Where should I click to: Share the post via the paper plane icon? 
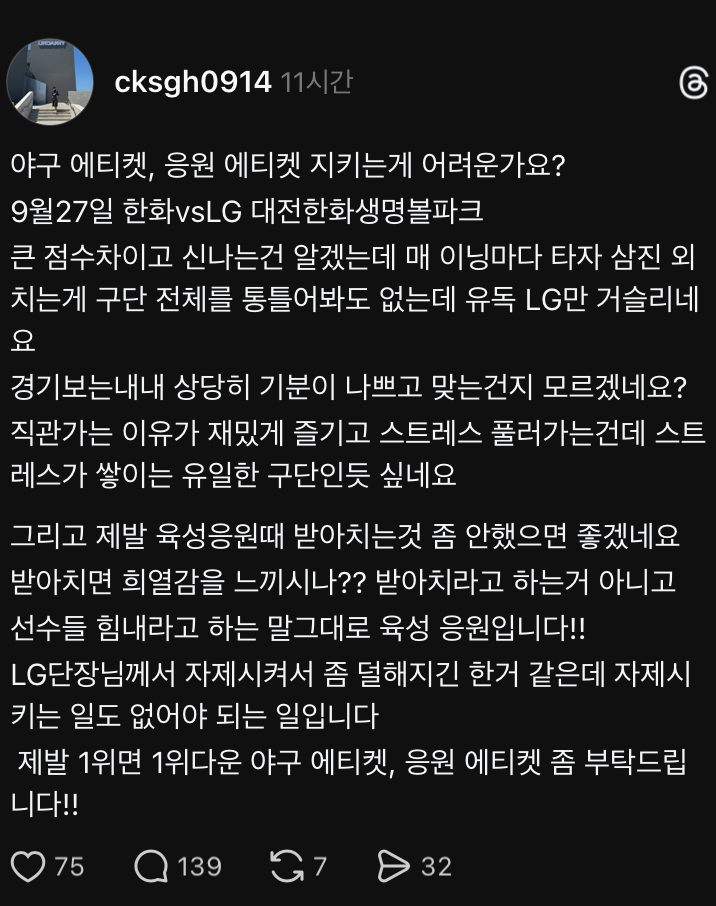click(x=393, y=866)
